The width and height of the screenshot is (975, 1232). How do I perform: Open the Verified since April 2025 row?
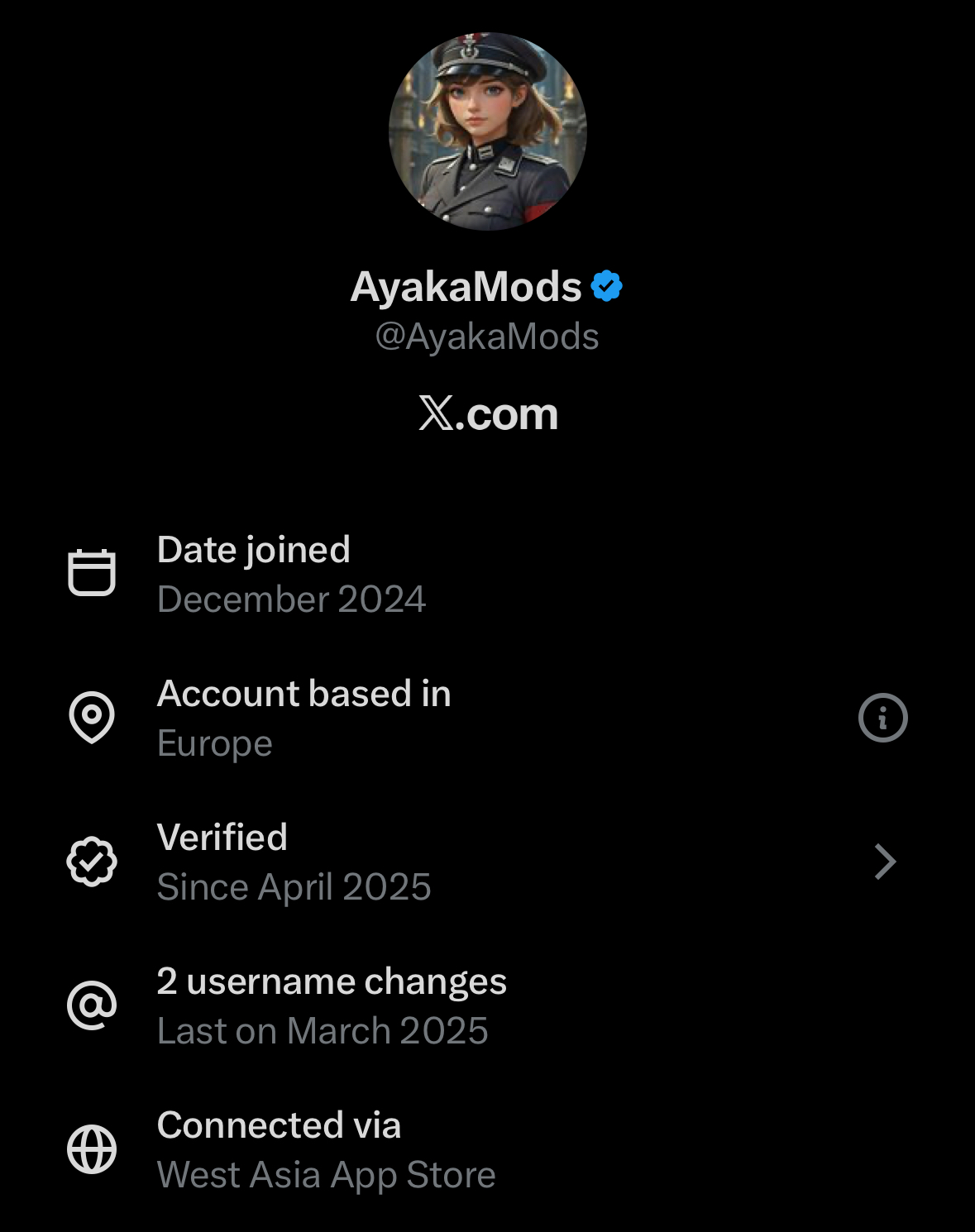[487, 862]
